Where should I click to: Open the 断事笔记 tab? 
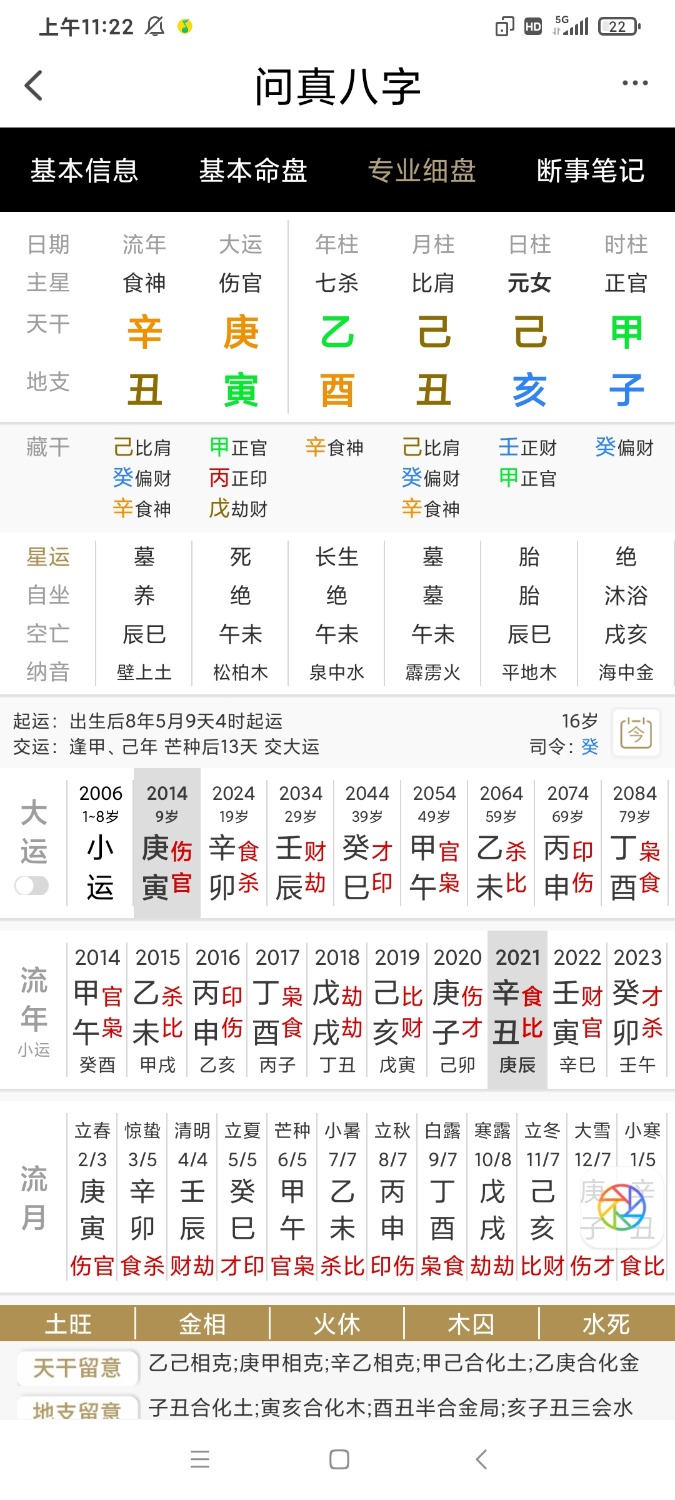pyautogui.click(x=591, y=170)
